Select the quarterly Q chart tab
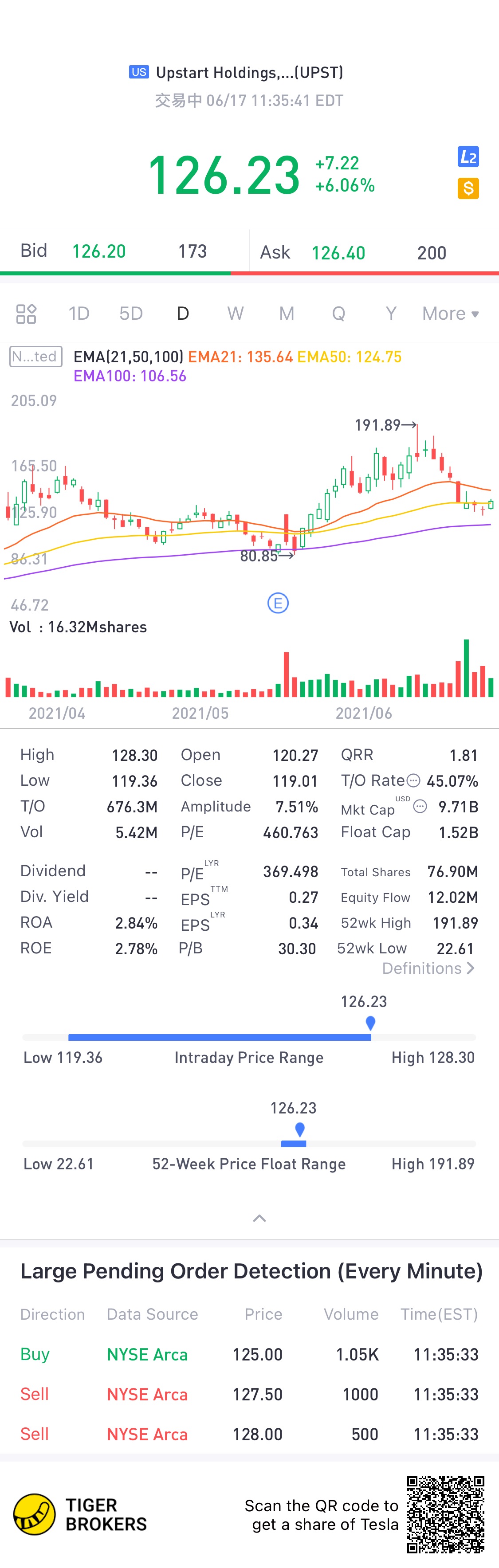Image resolution: width=499 pixels, height=1568 pixels. [x=338, y=314]
